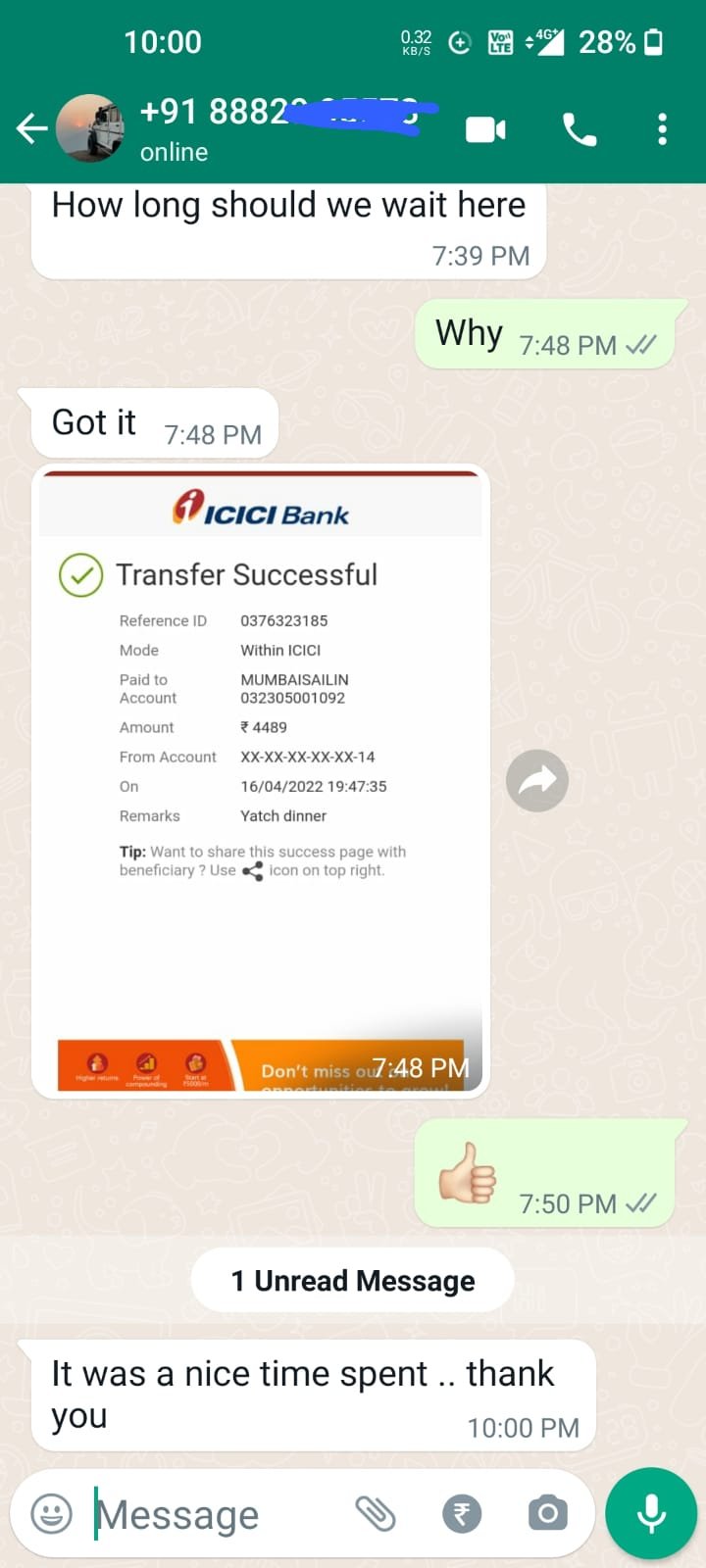Screen dimensions: 706x1568
Task: Start a video call
Action: [485, 129]
